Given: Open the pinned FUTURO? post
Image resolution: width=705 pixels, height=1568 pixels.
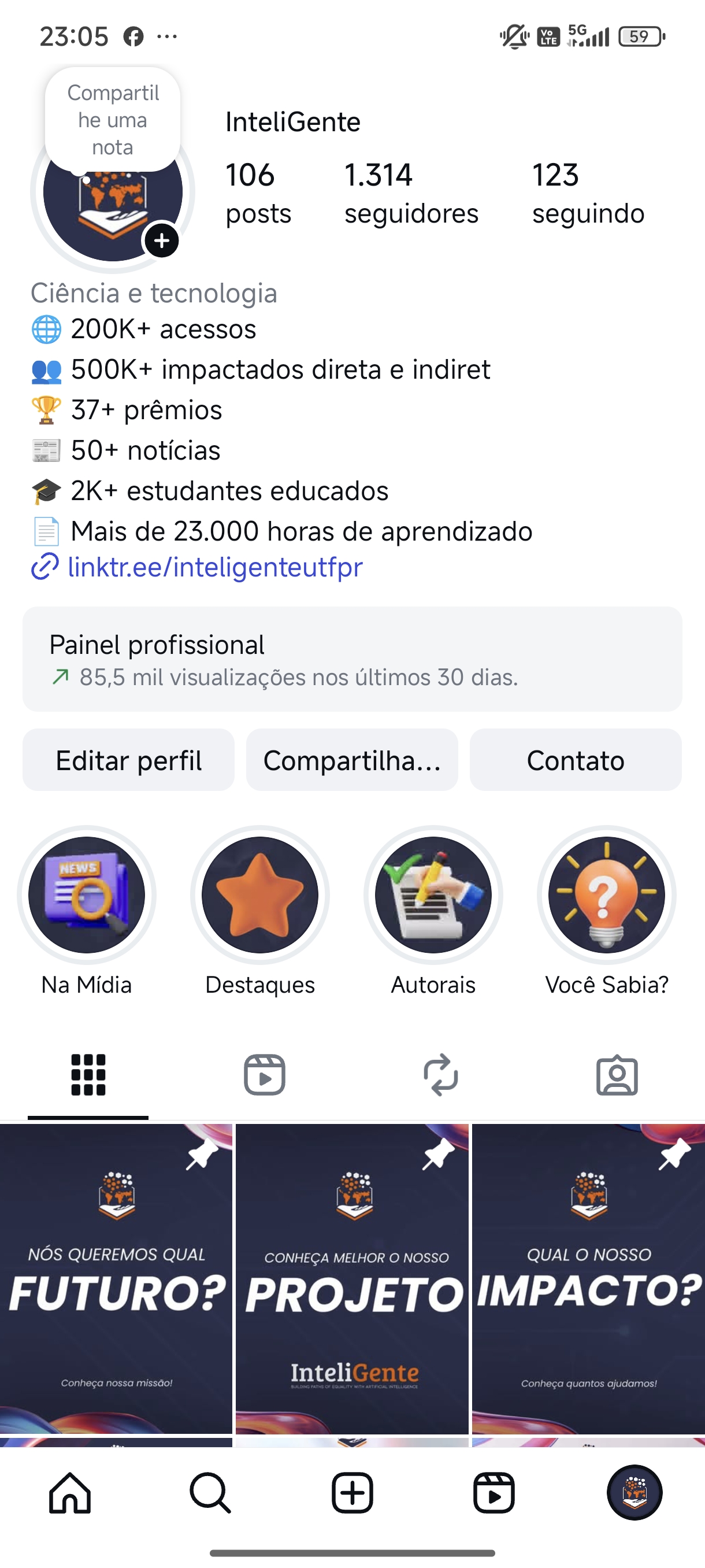Looking at the screenshot, I should coord(116,1279).
